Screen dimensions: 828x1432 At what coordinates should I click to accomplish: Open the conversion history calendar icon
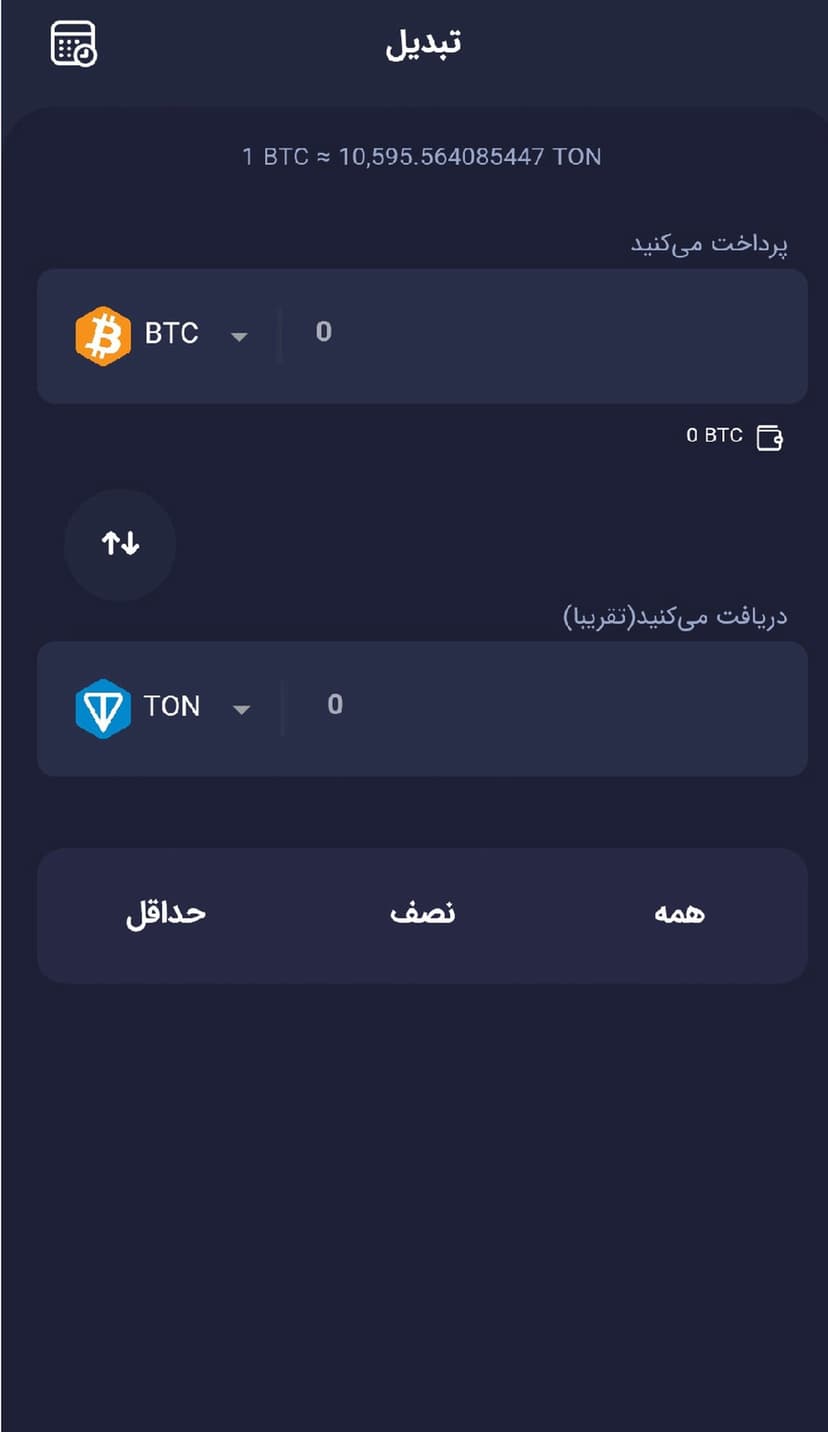point(73,44)
